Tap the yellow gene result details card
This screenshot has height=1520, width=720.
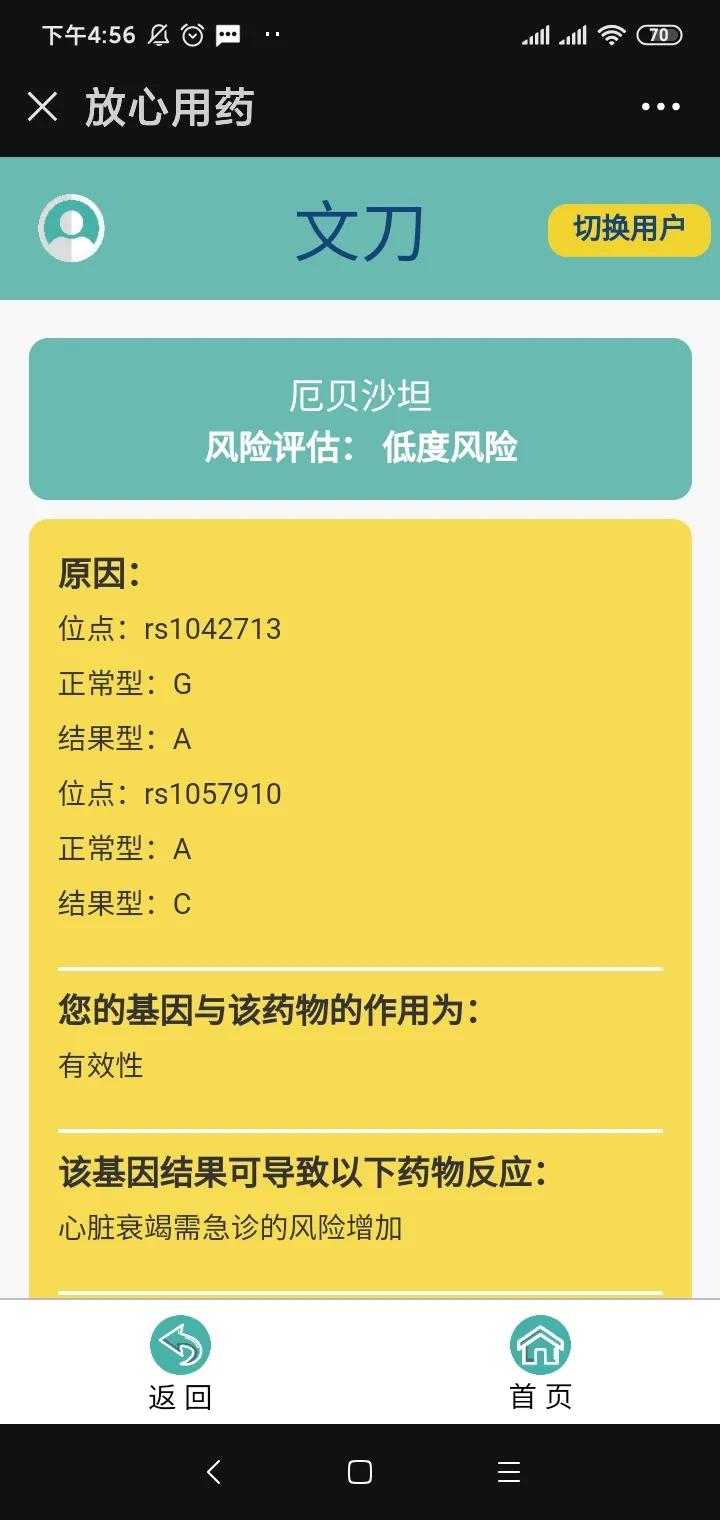click(360, 900)
